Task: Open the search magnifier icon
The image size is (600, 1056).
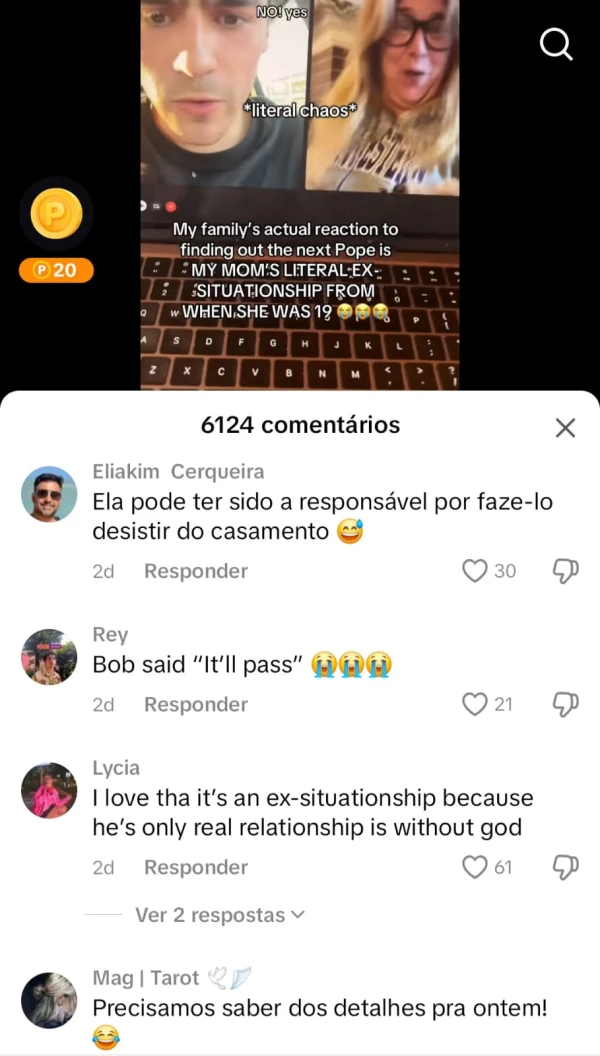Action: click(555, 43)
